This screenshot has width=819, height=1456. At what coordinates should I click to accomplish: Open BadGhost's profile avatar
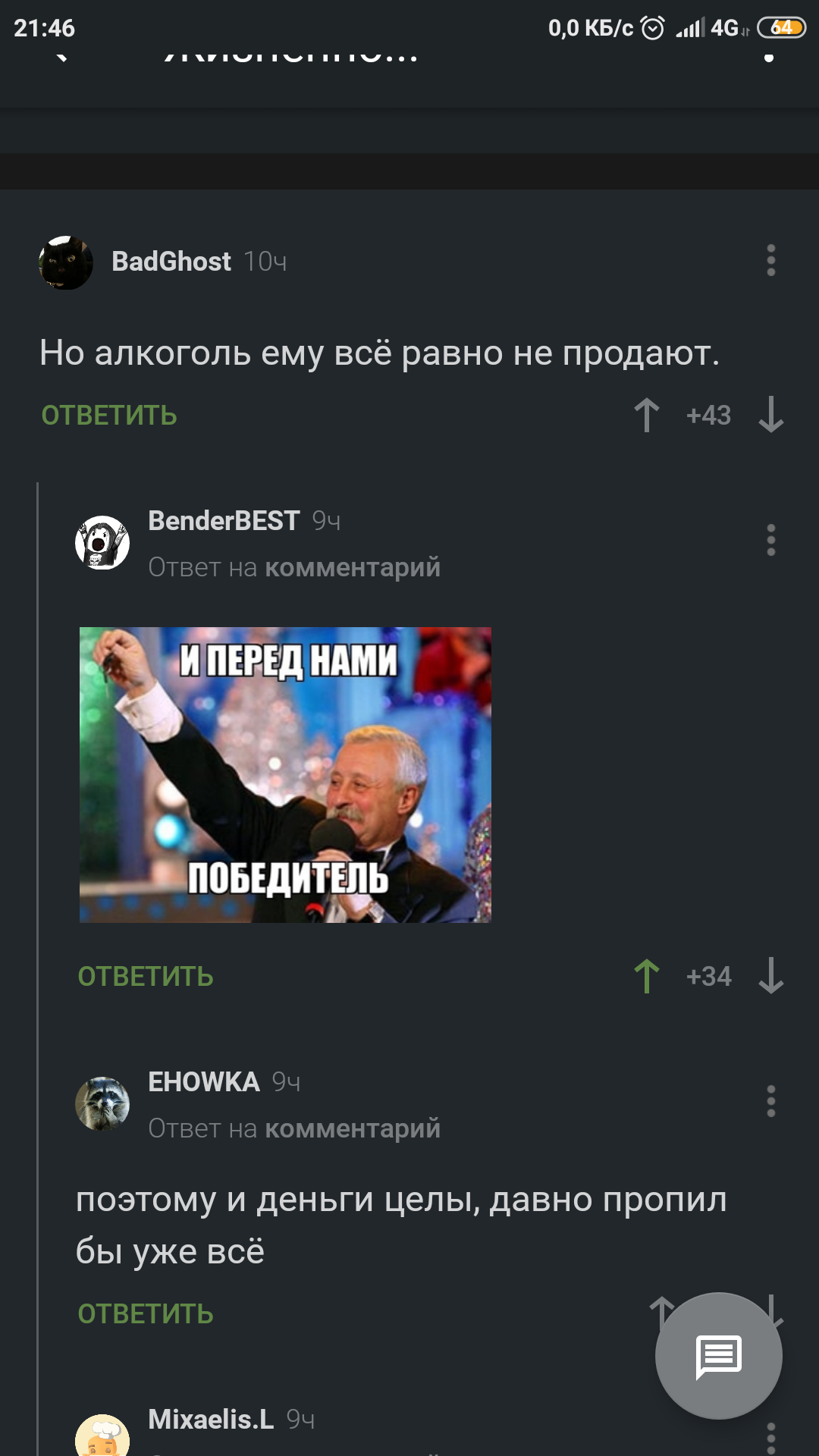pos(66,262)
